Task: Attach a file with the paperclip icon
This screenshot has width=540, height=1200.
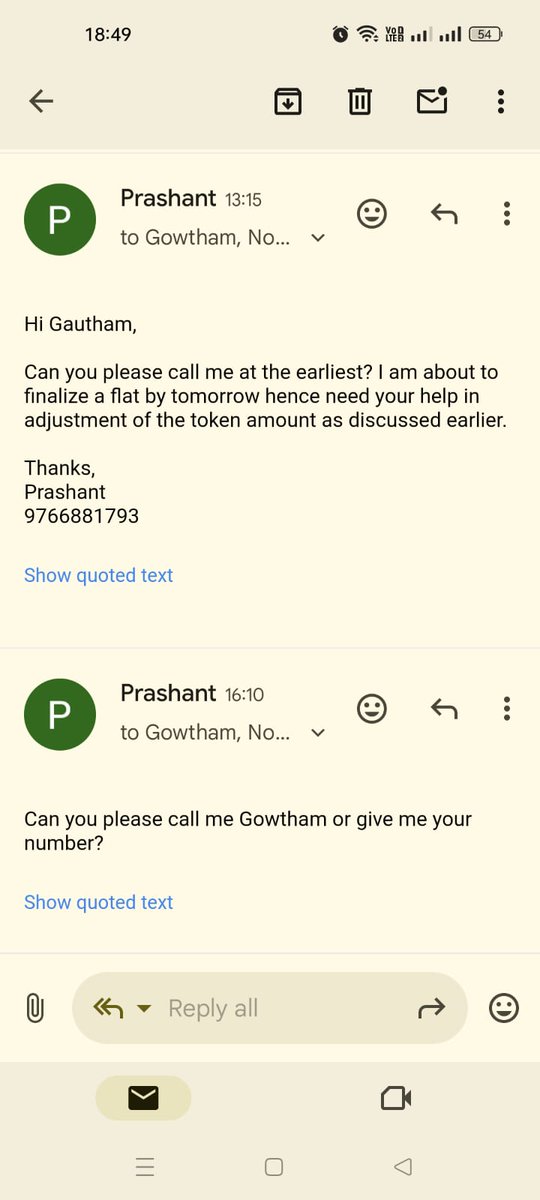Action: 35,1008
